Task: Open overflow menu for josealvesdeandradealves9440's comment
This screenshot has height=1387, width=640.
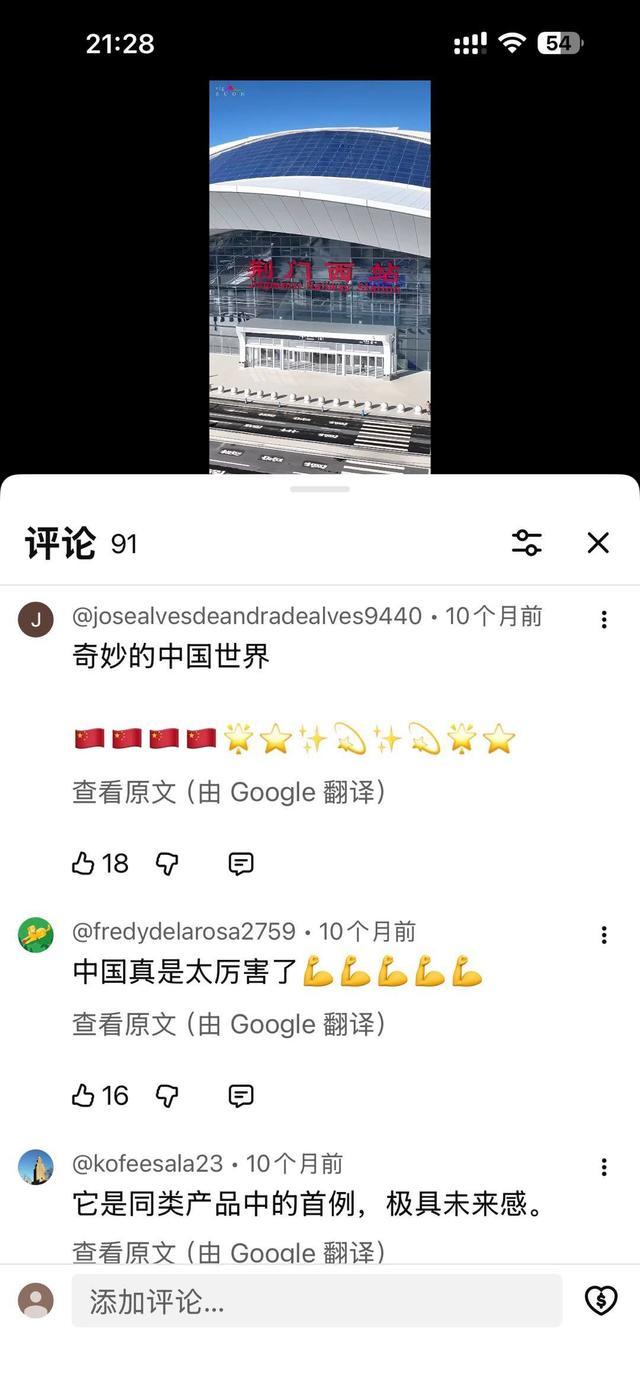Action: tap(604, 620)
